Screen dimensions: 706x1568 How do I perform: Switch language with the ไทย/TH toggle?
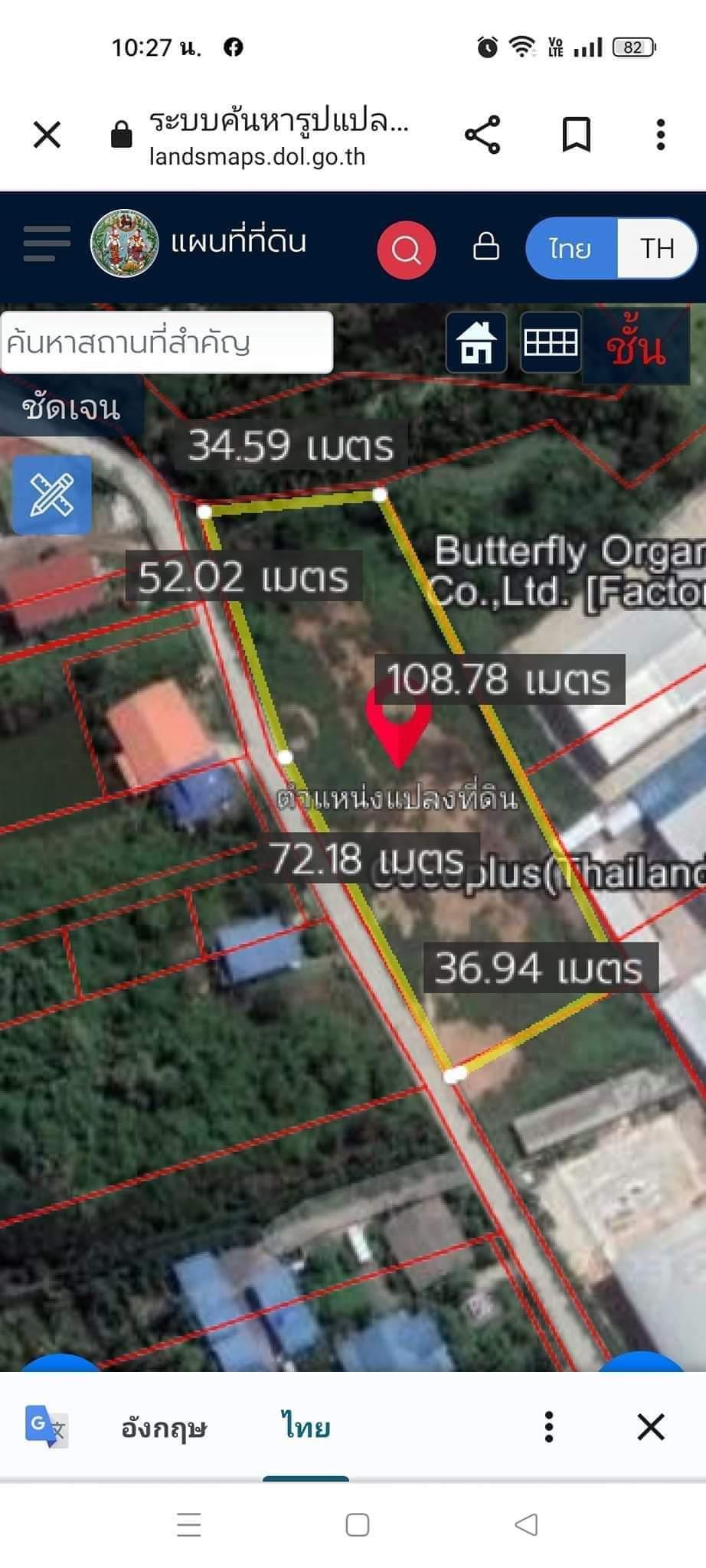pyautogui.click(x=611, y=248)
